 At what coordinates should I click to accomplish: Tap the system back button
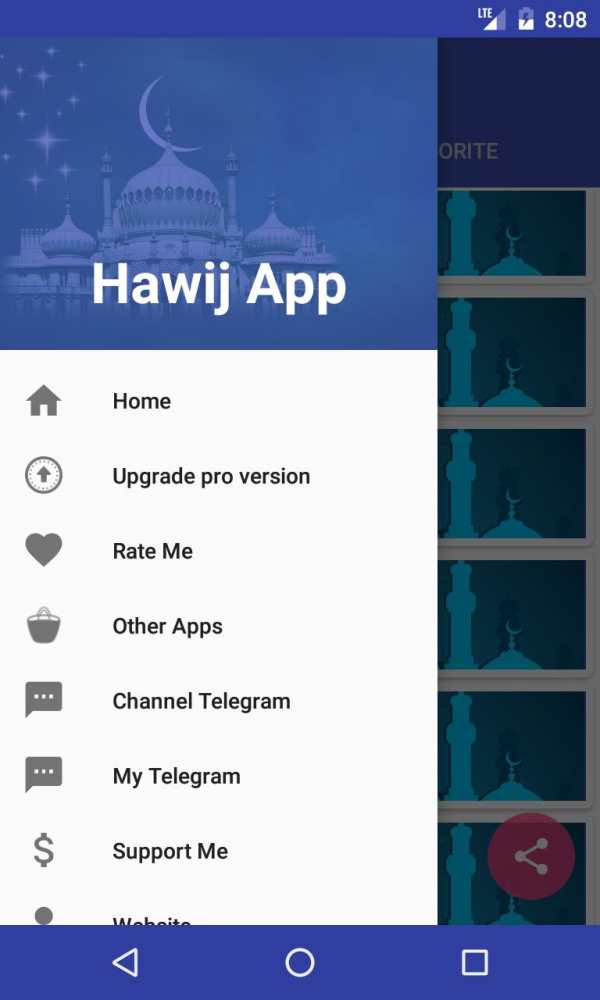click(x=126, y=962)
